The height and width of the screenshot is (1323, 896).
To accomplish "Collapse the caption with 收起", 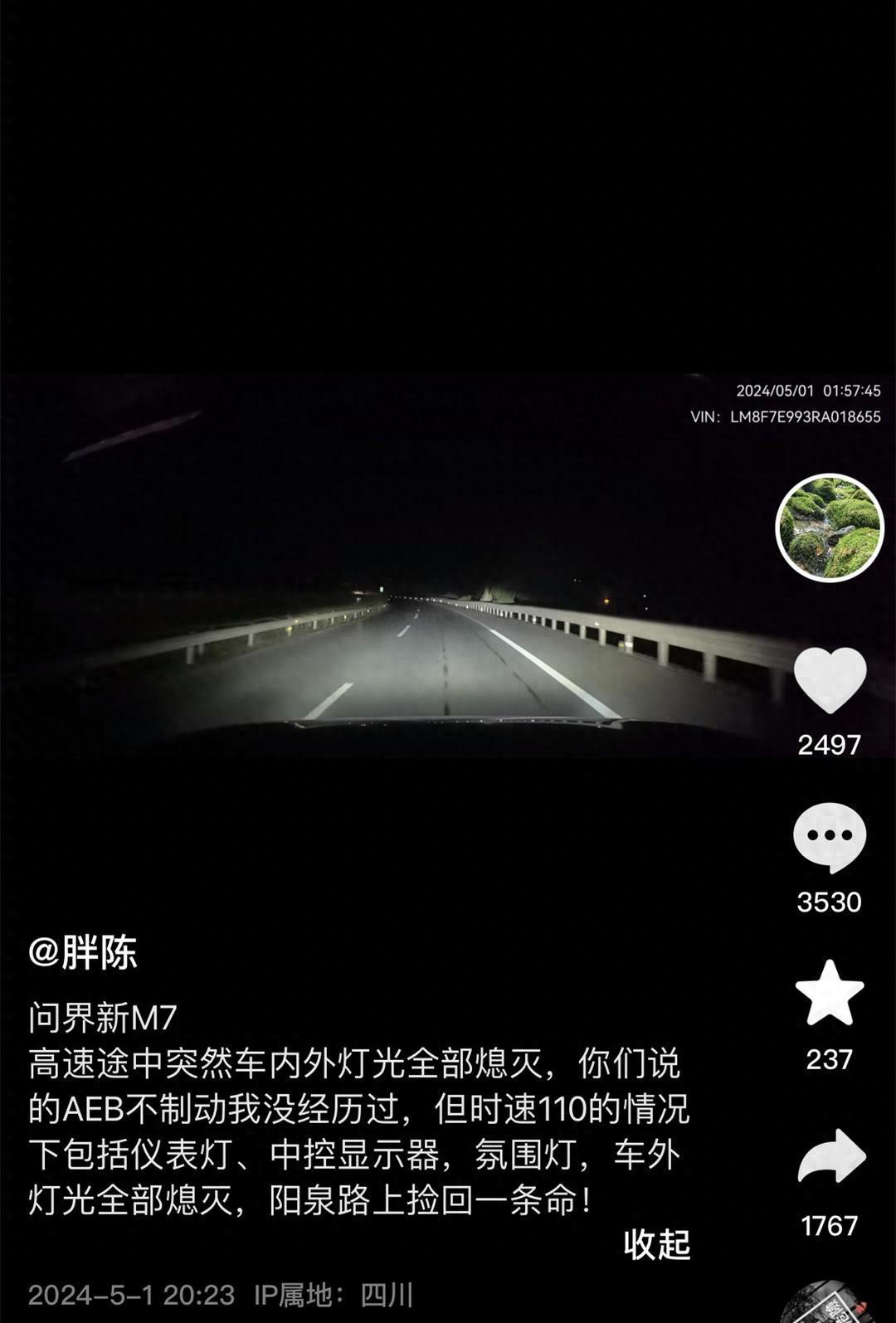I will point(656,1244).
